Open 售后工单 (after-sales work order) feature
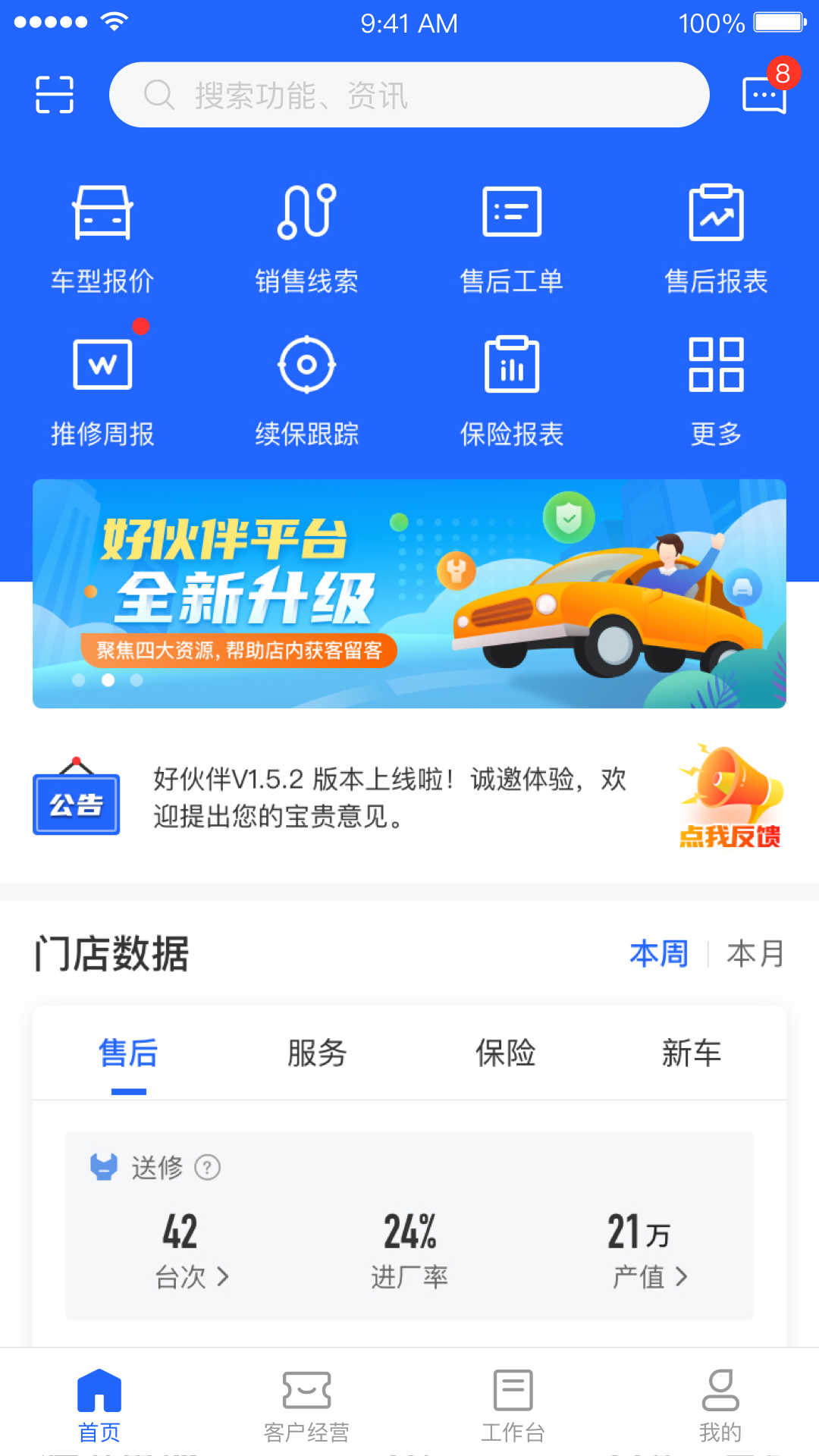This screenshot has width=819, height=1456. click(512, 235)
